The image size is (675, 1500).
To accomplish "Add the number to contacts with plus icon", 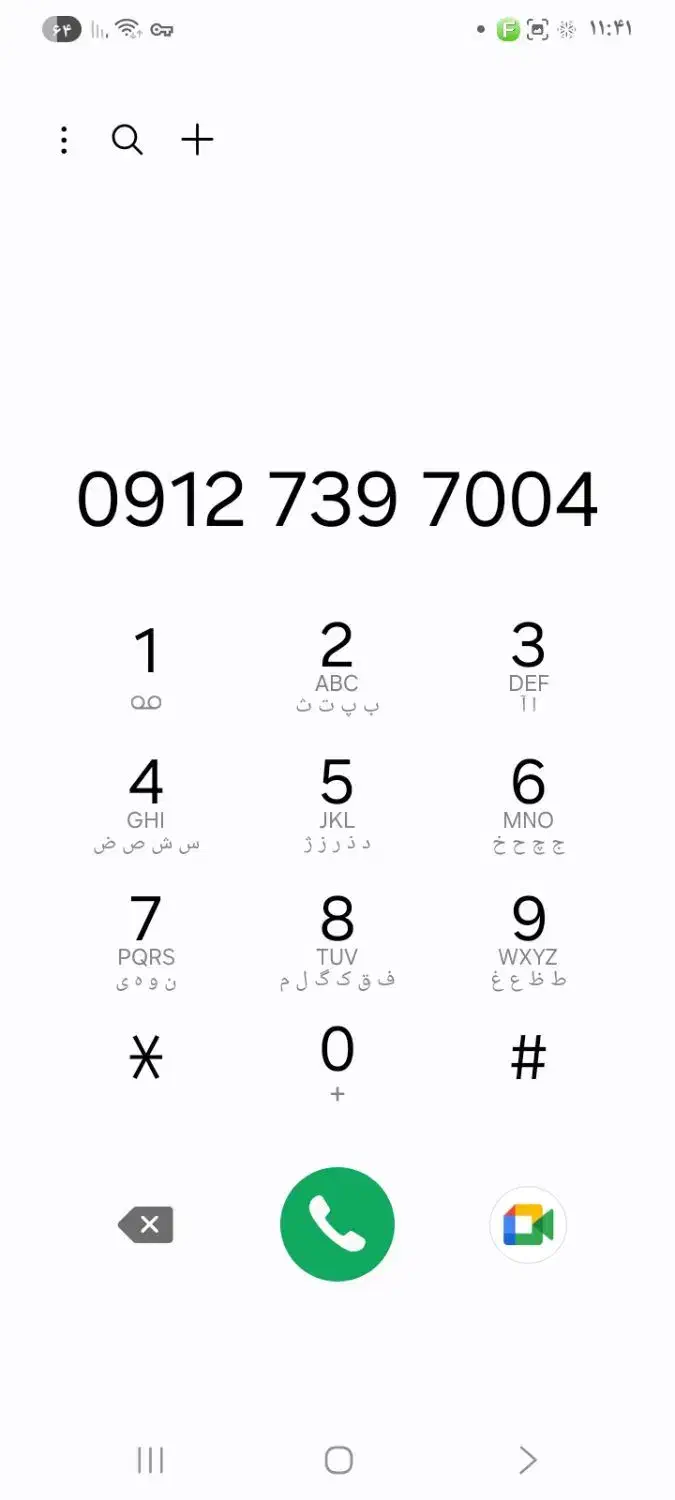I will pos(197,140).
